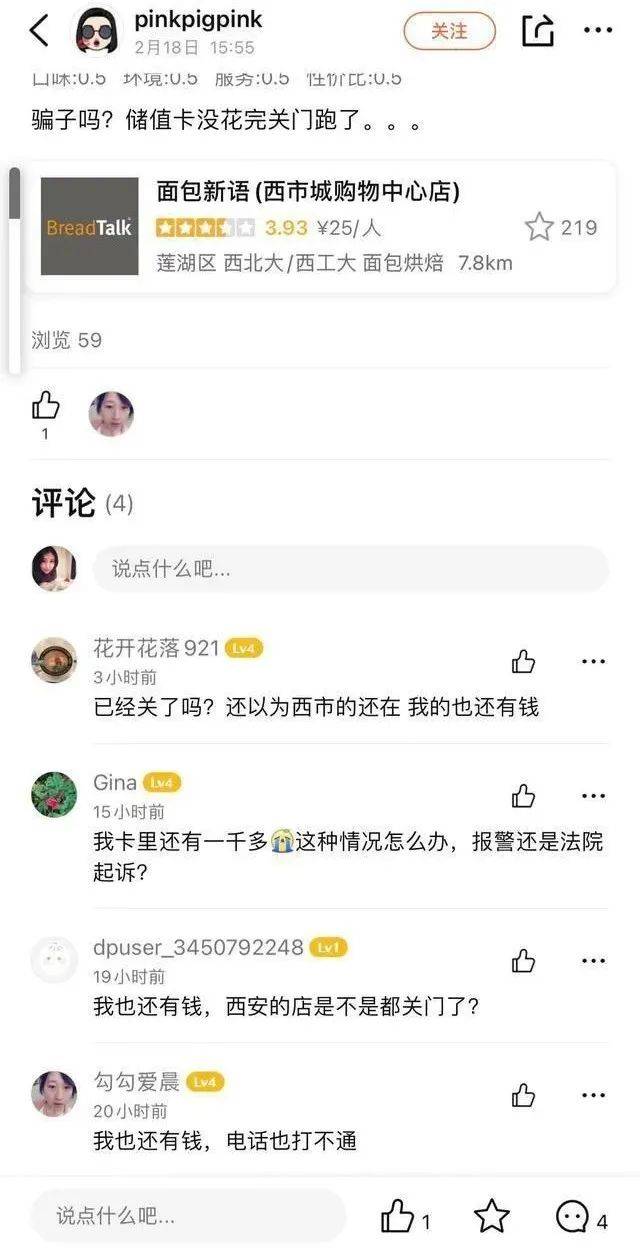Like dpuser_3450792248's comment

(523, 961)
